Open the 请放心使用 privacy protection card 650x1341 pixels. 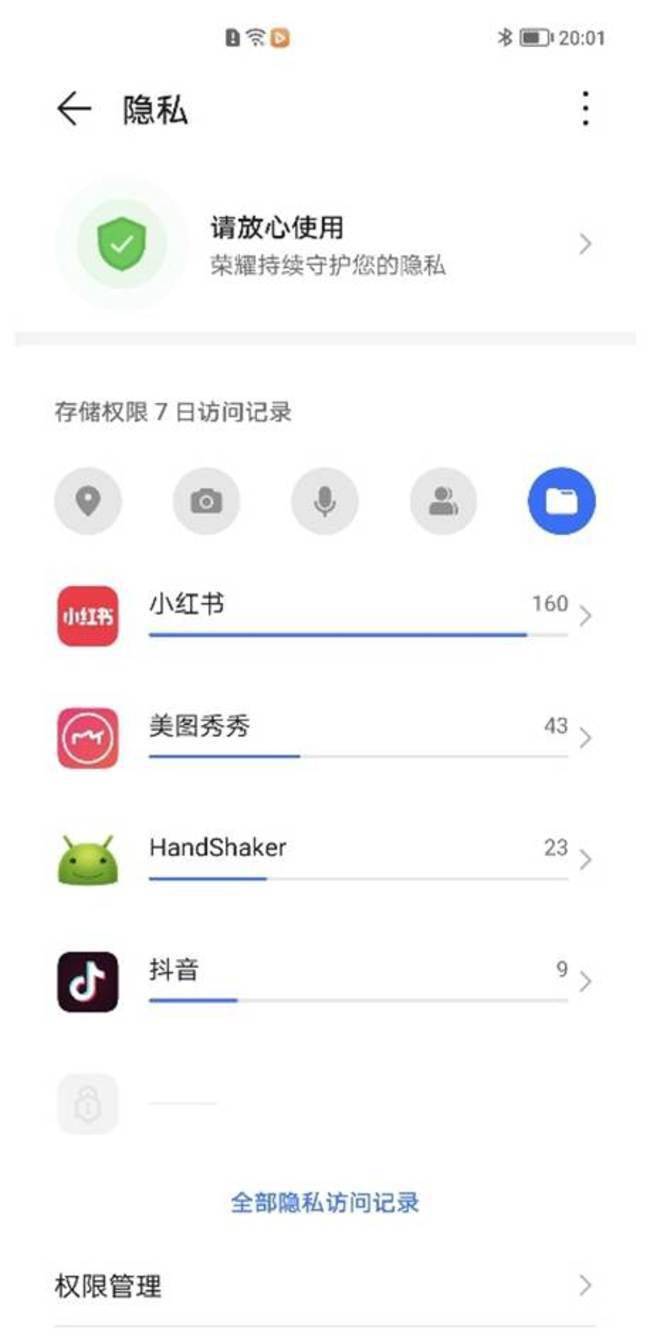pyautogui.click(x=325, y=244)
